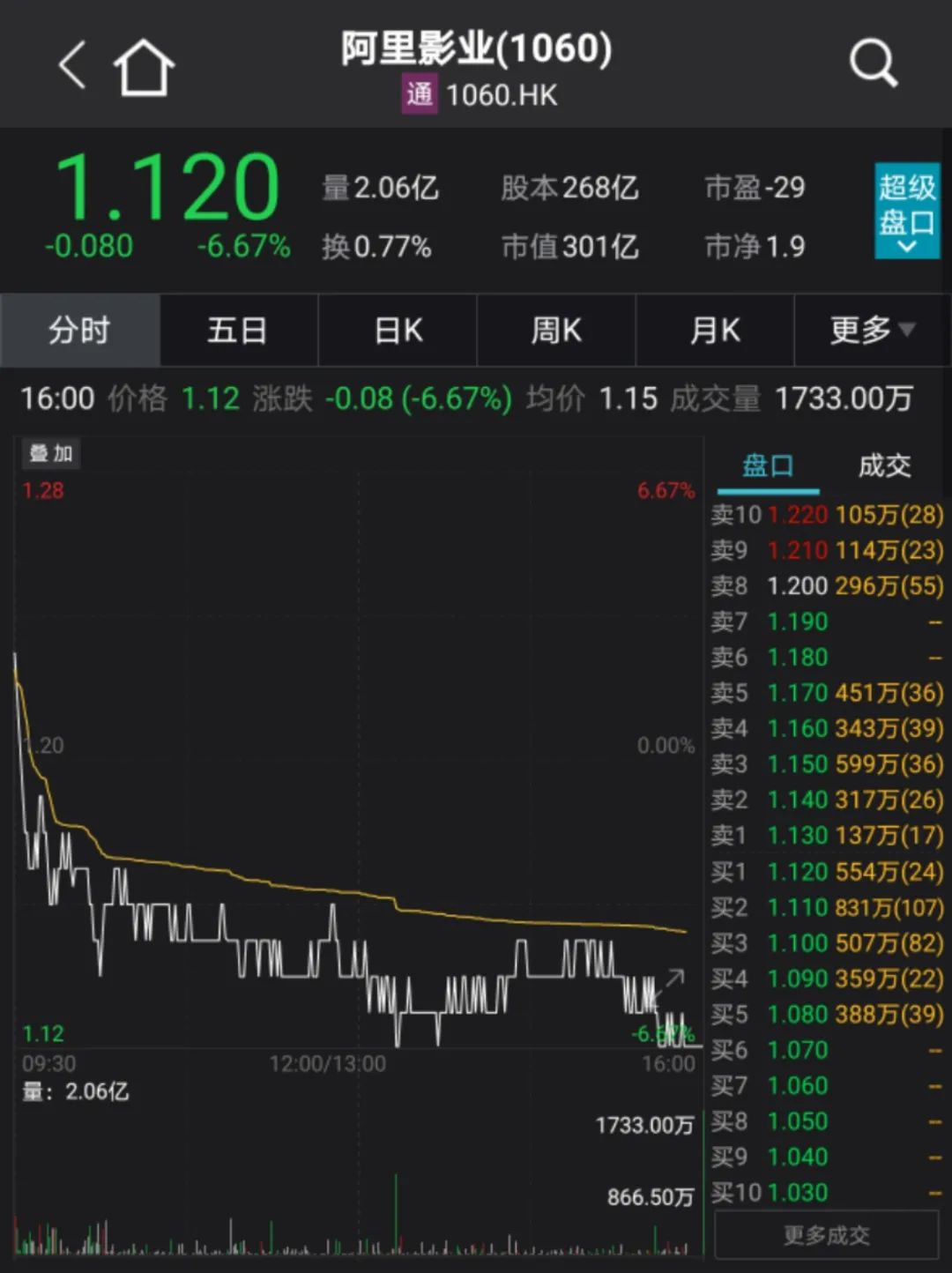
Task: Open the home icon
Action: [144, 67]
